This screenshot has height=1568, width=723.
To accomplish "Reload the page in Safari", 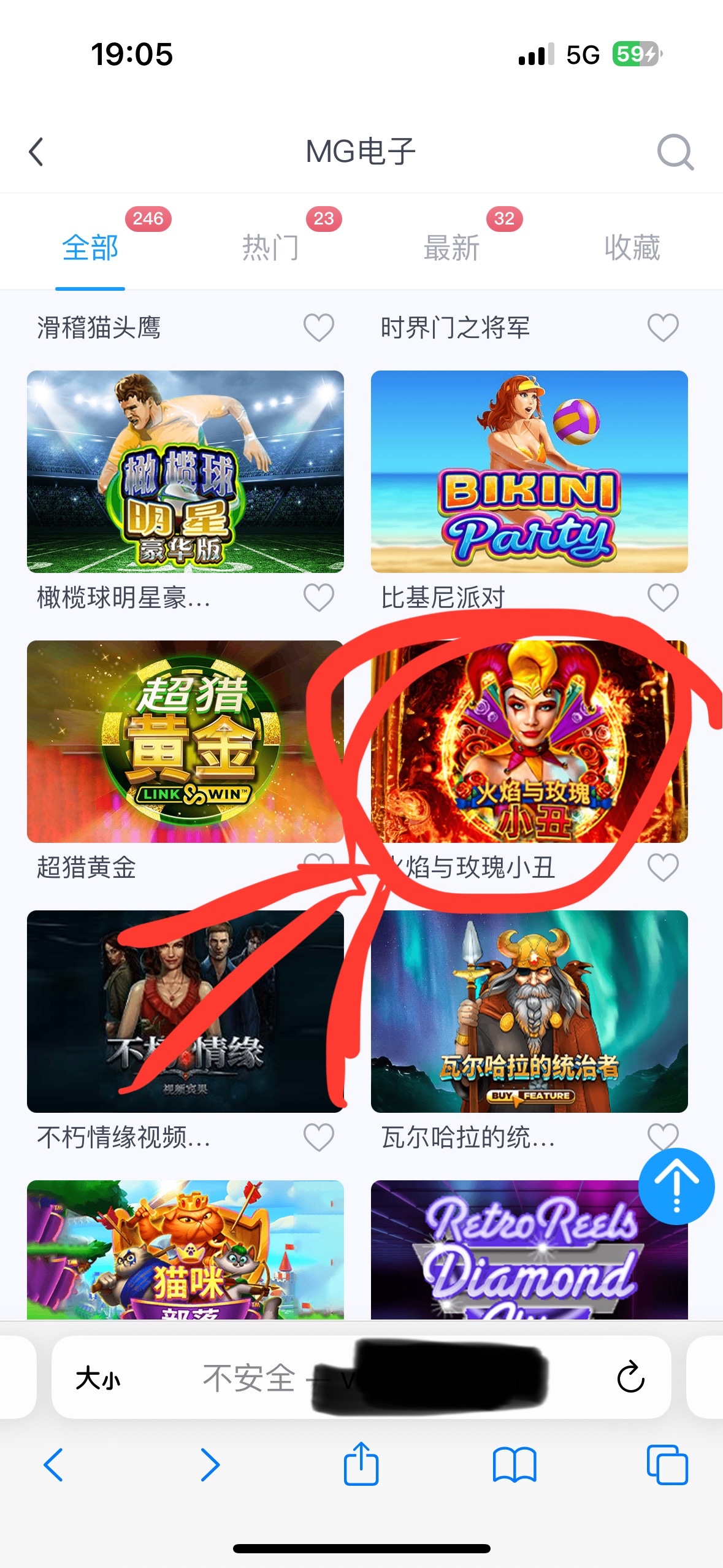I will point(630,1378).
